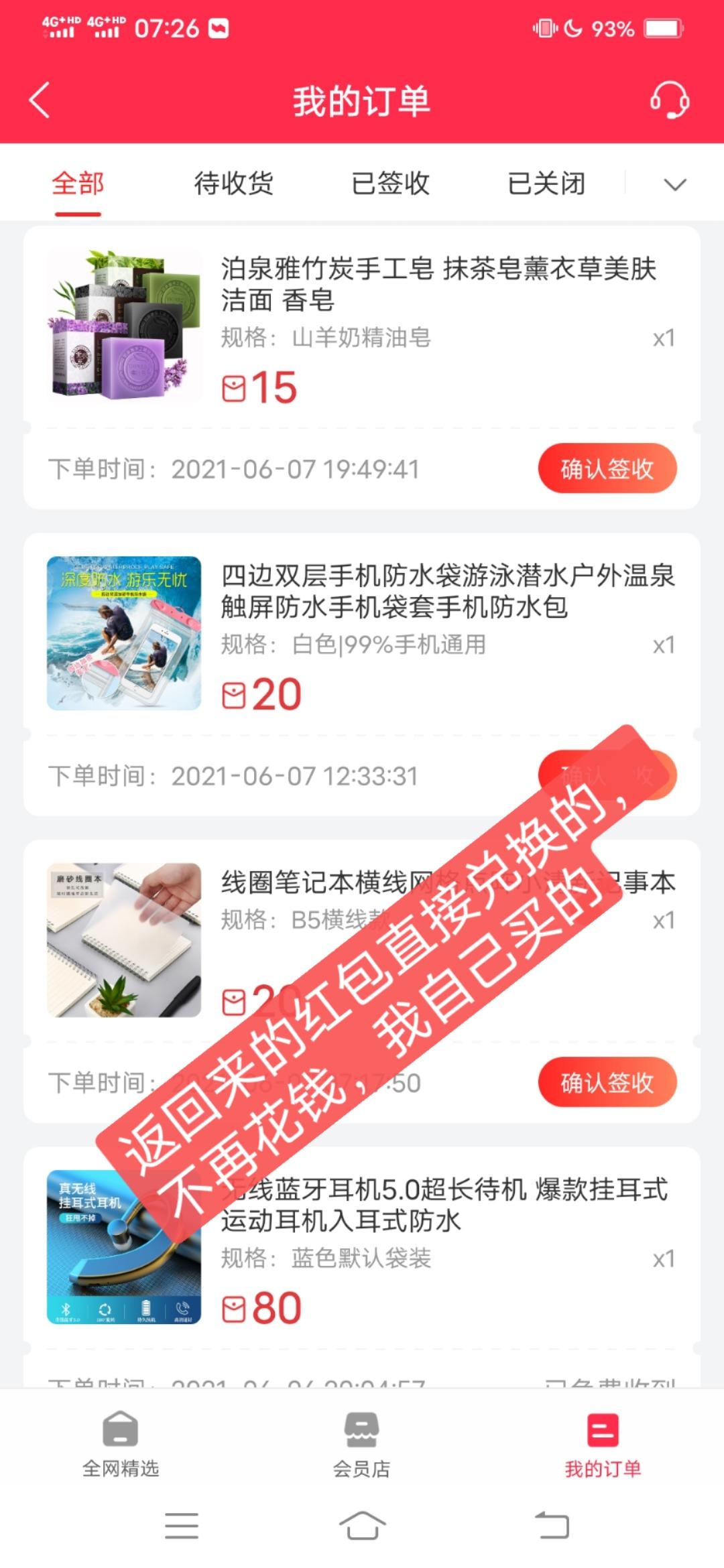724x1568 pixels.
Task: Switch to the 已签收 tab
Action: coord(390,185)
